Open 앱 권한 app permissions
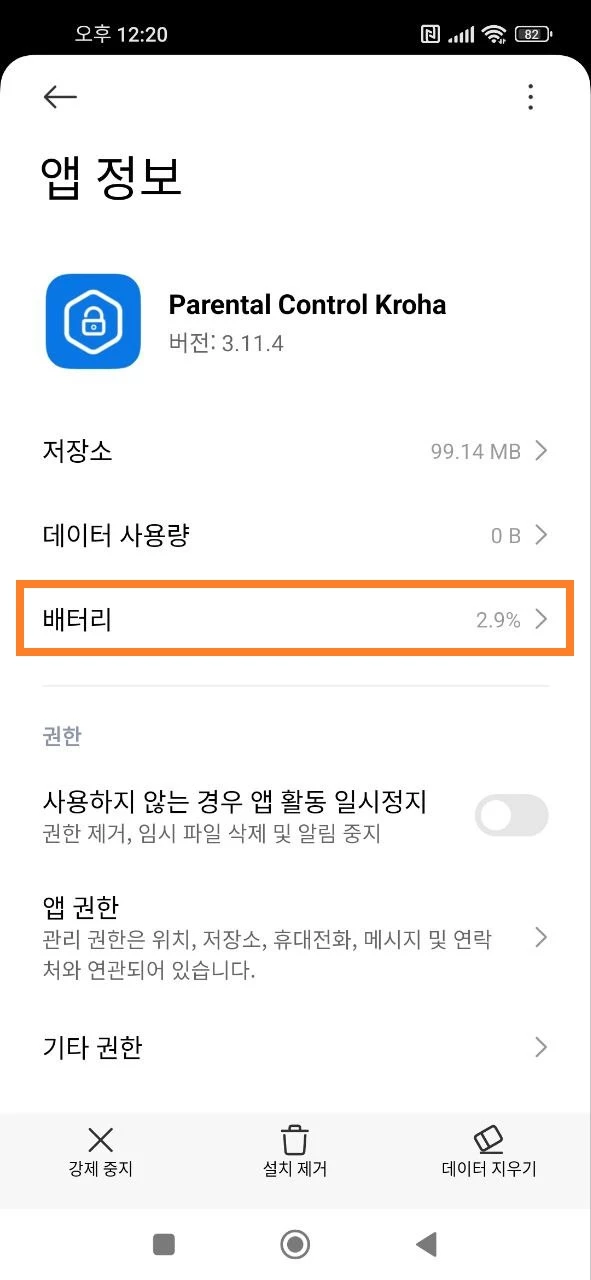Screen dimensions: 591x1280 (x=295, y=937)
